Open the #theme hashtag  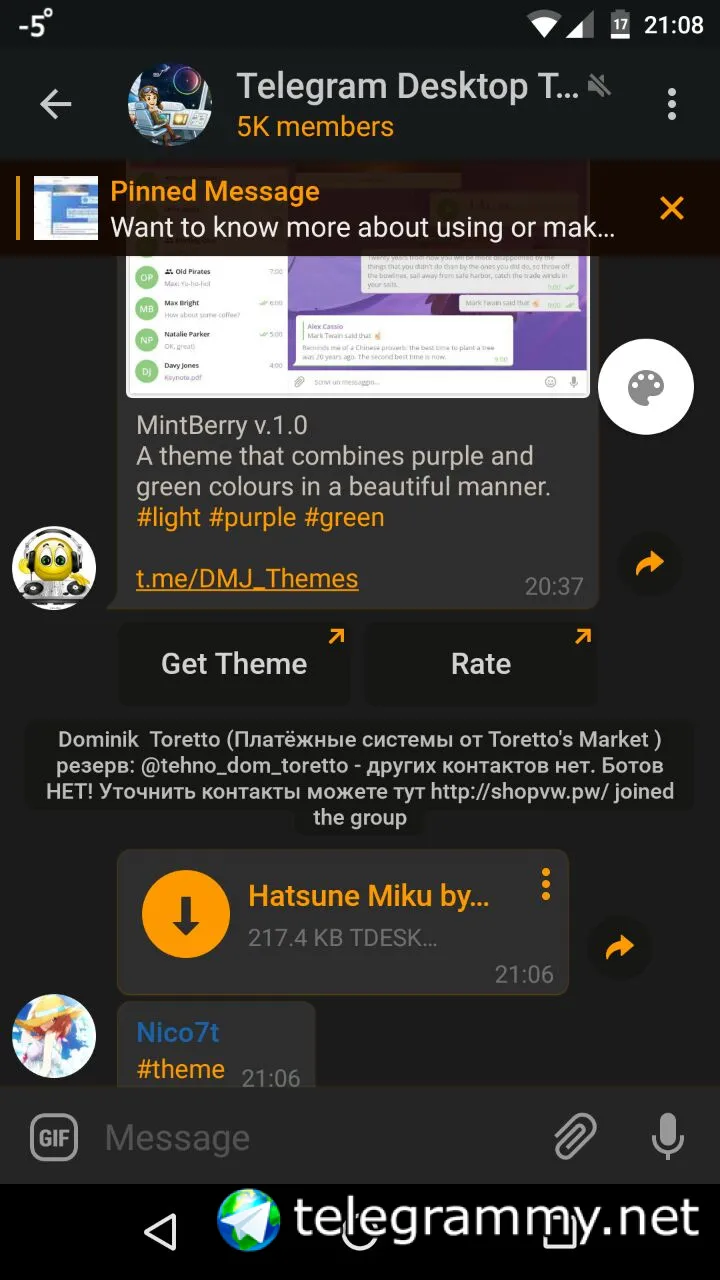(181, 1069)
